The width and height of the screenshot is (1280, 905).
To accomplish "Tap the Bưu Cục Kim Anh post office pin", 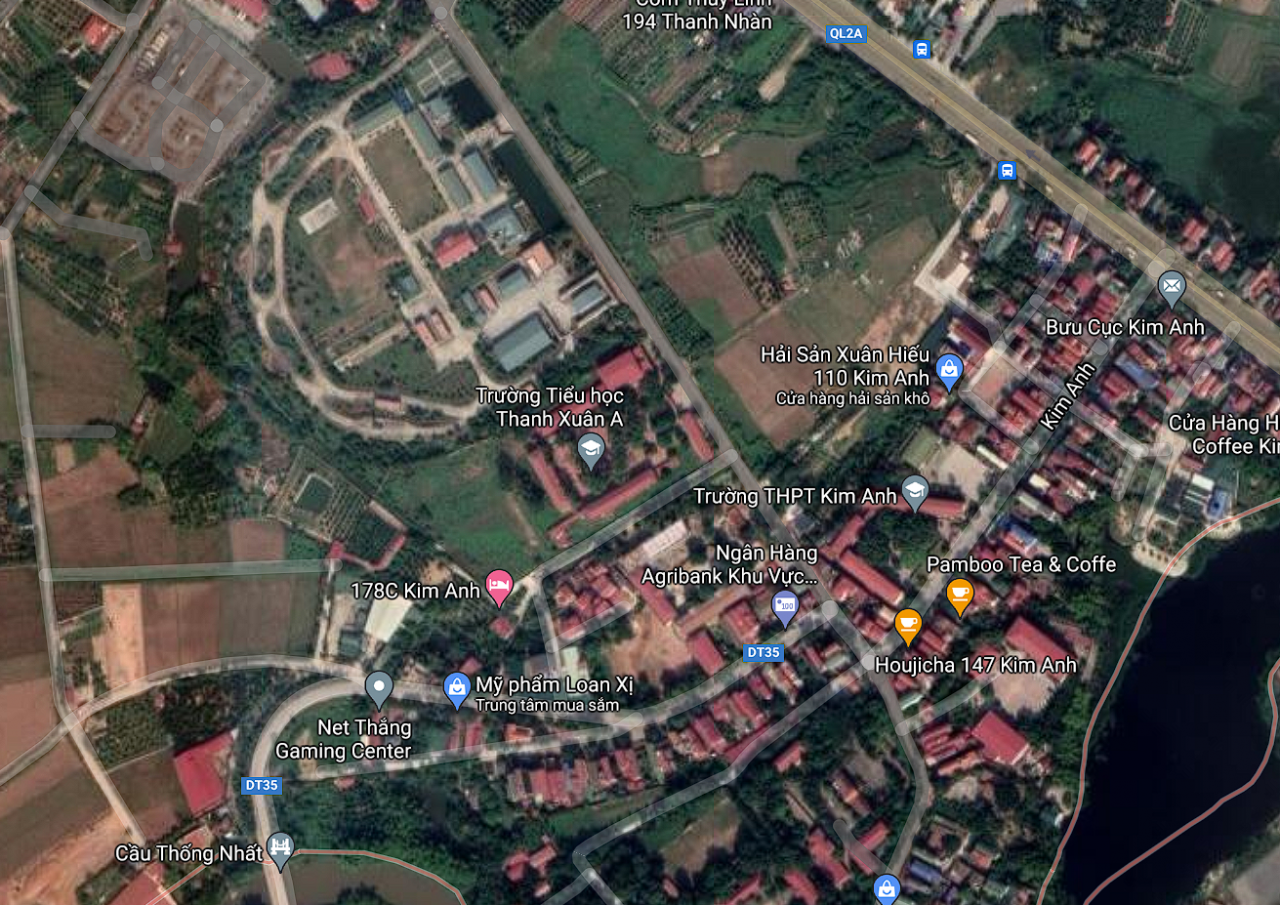I will coord(1172,288).
